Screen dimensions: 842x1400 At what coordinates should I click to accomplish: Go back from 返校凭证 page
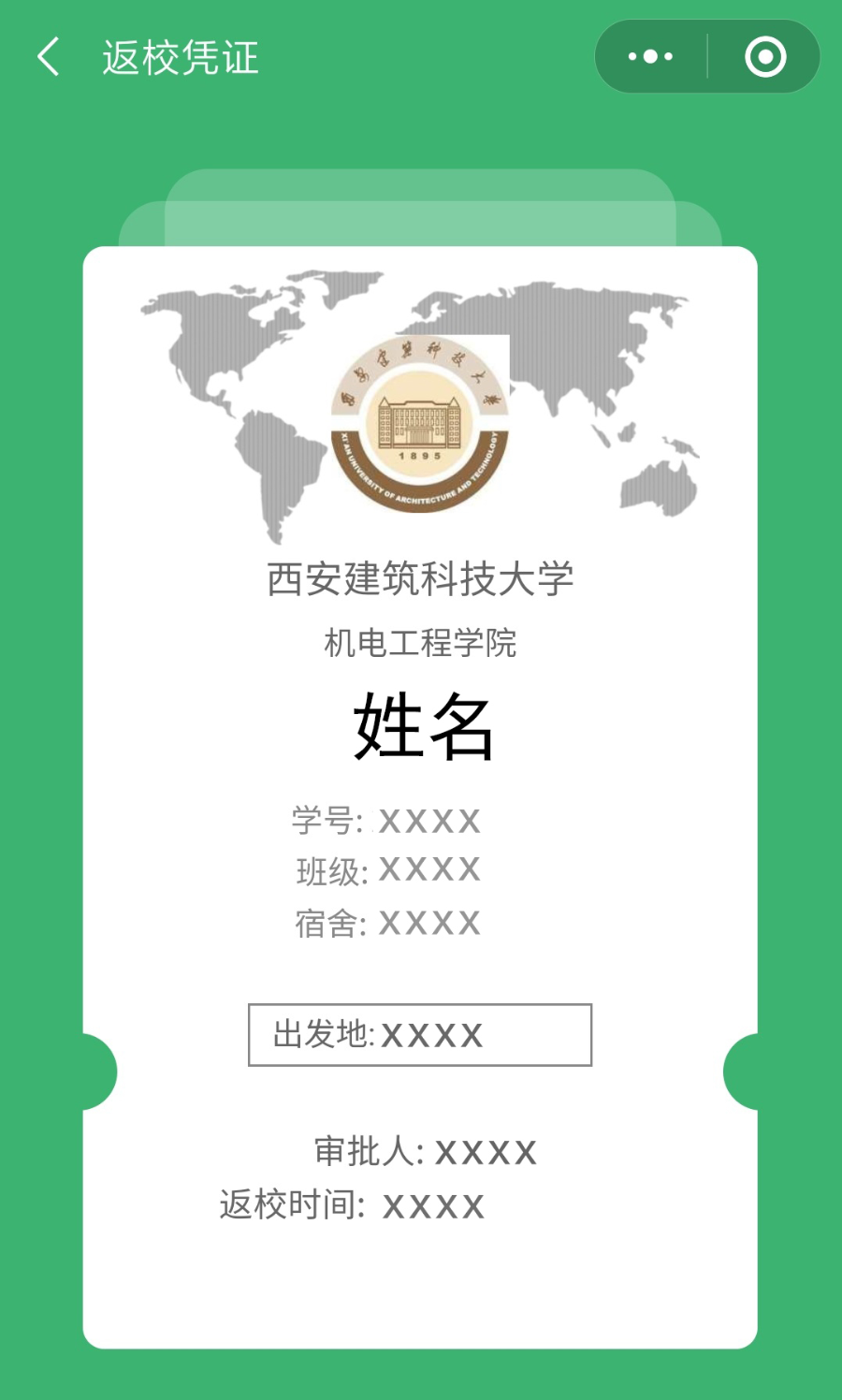(49, 57)
